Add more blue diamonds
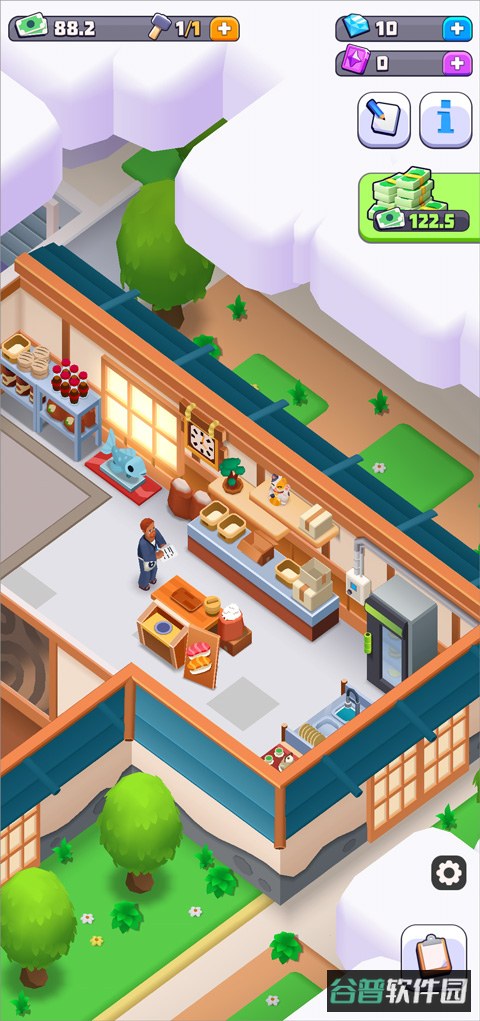Image resolution: width=480 pixels, height=1021 pixels. pos(457,29)
